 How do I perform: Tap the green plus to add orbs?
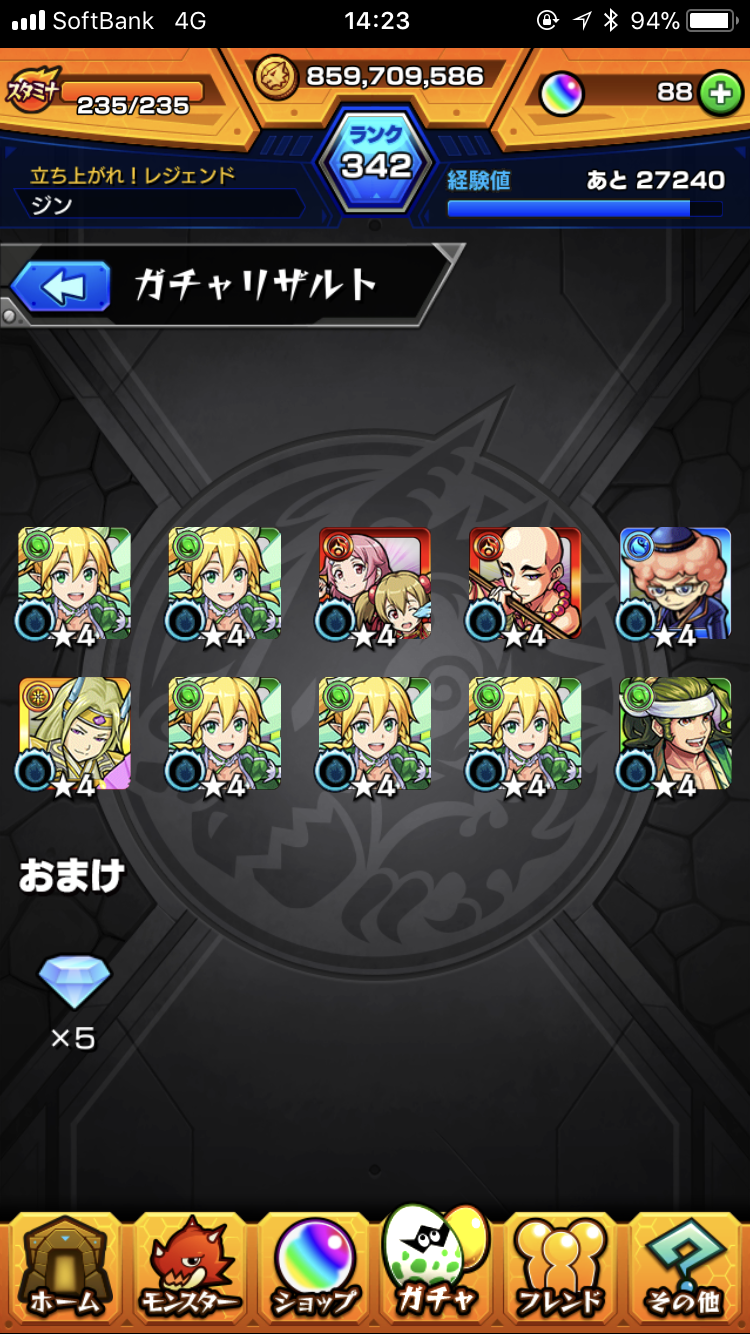pos(716,93)
